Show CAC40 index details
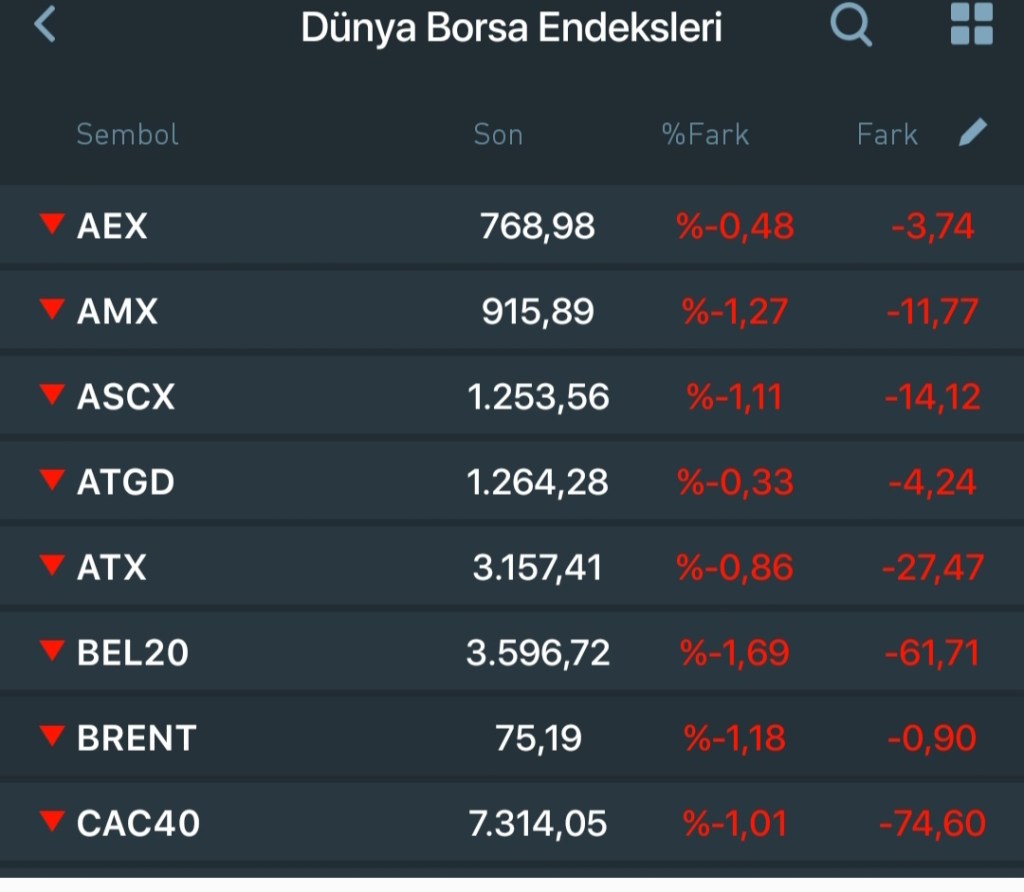The image size is (1024, 892). point(138,824)
